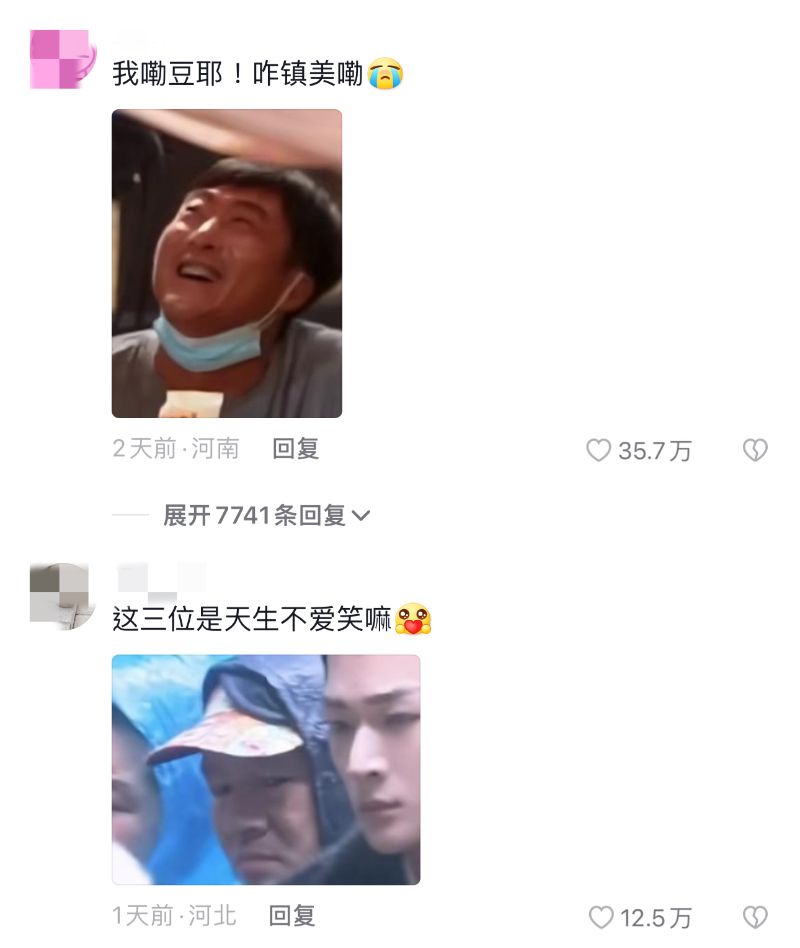Reply to the comment from 河南

click(295, 450)
